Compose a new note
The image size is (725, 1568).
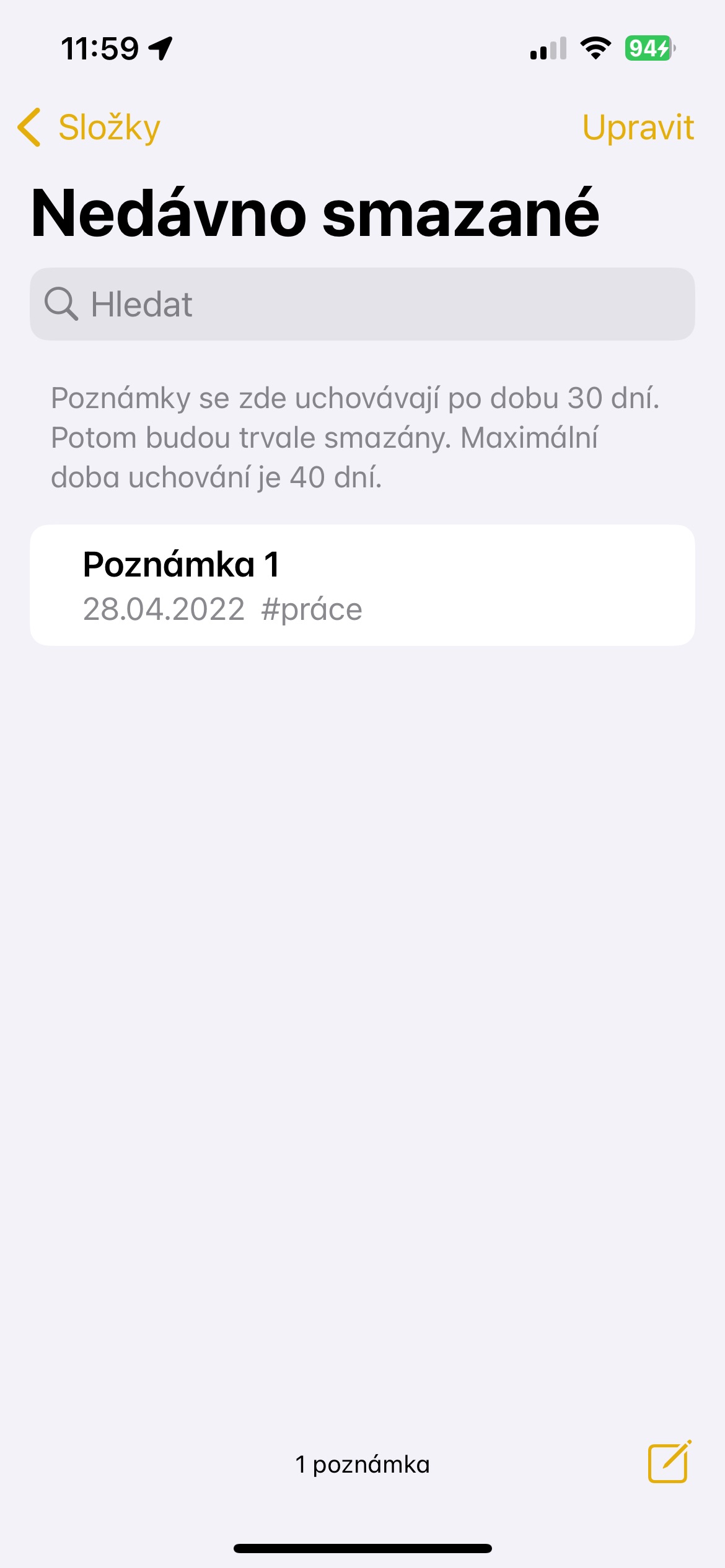coord(669,1463)
